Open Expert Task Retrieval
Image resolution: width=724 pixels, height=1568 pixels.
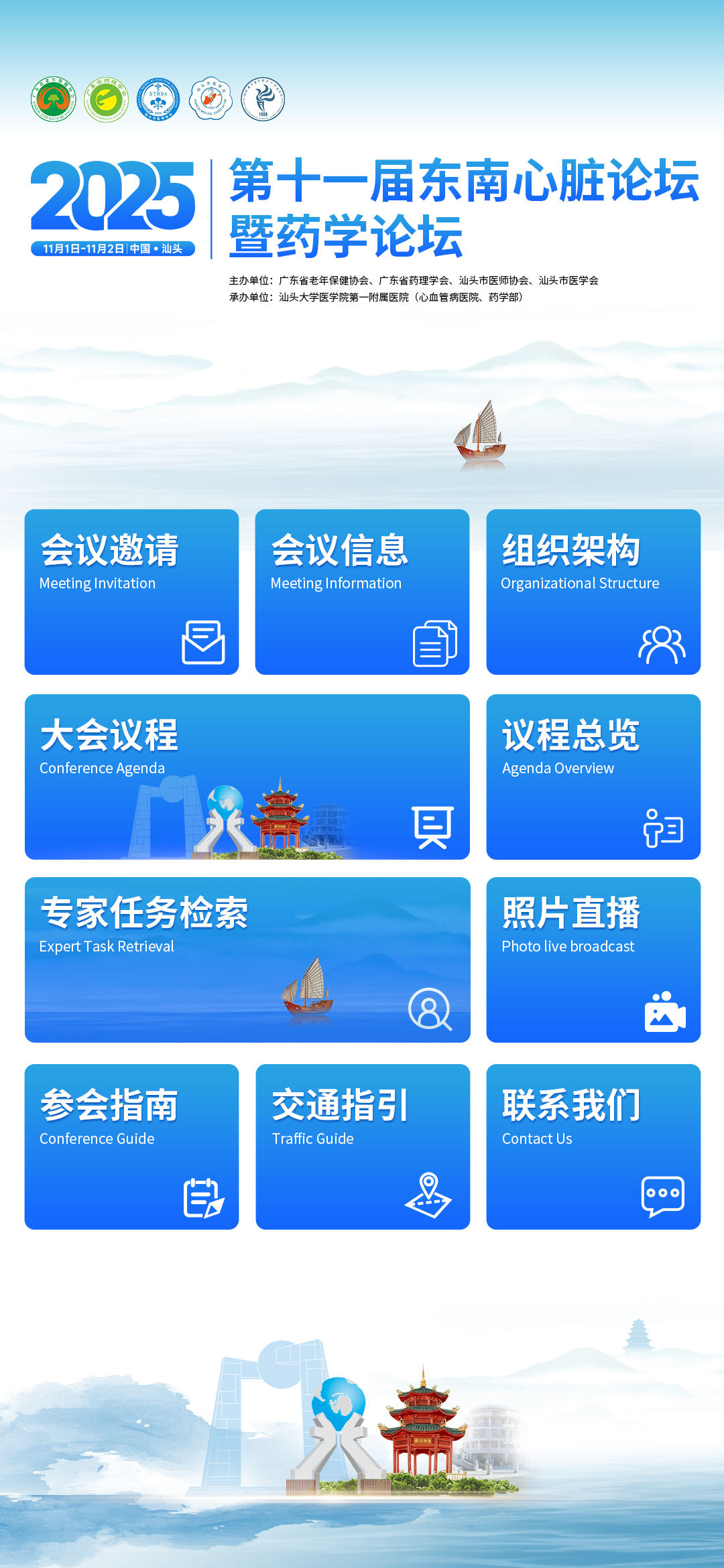point(247,960)
